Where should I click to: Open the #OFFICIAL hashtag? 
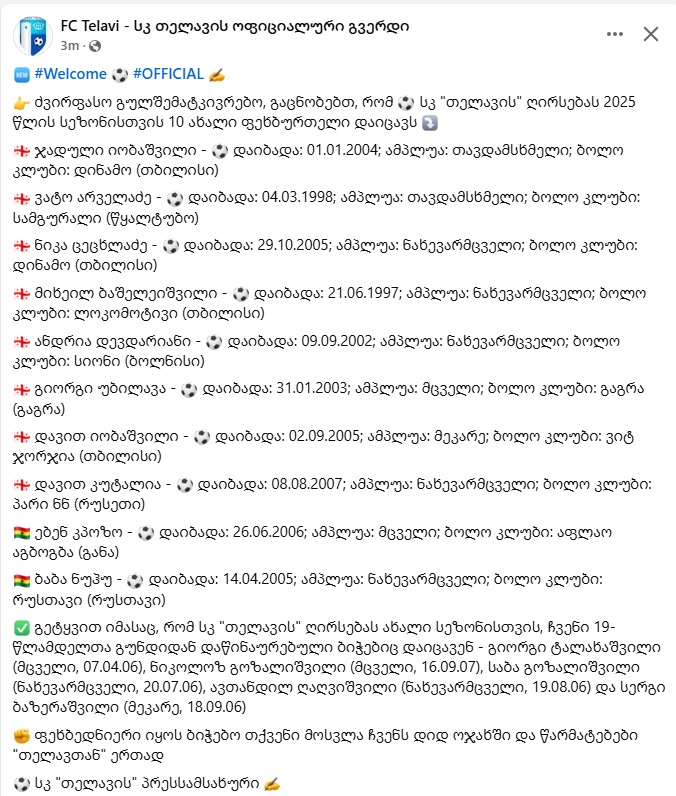pos(168,74)
